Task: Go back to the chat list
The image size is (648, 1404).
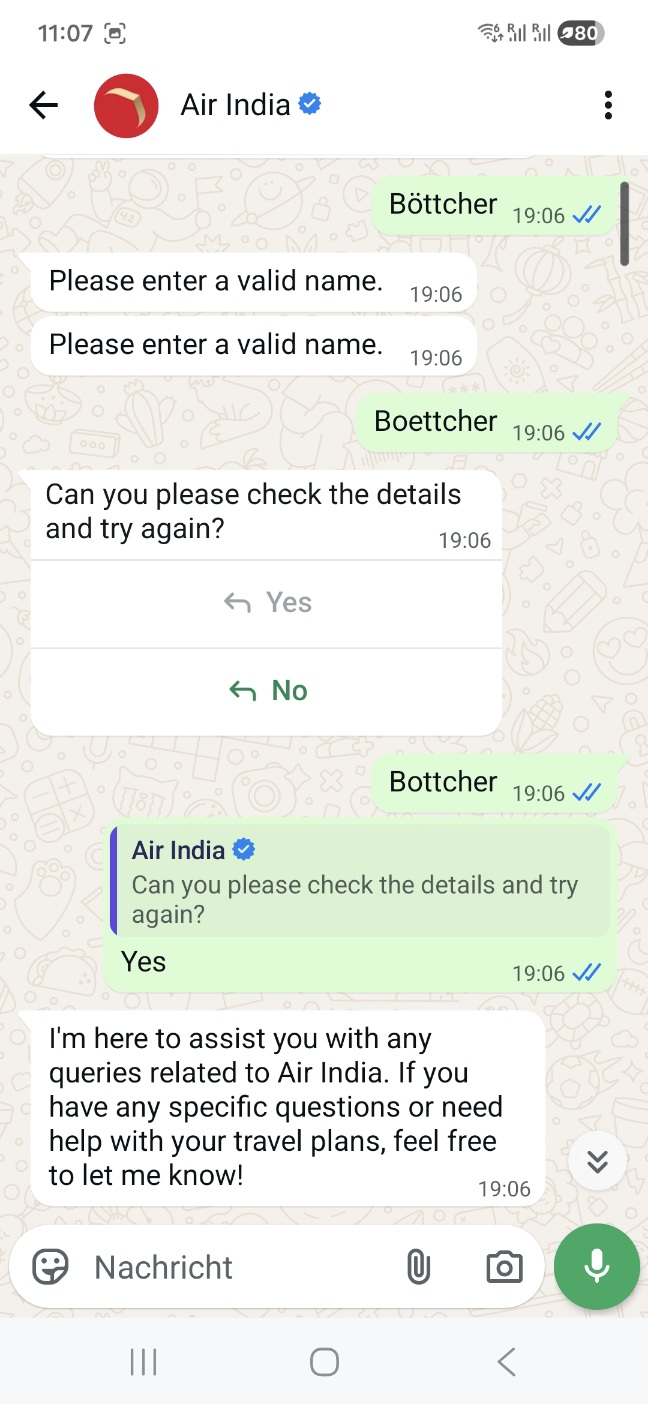Action: (x=44, y=105)
